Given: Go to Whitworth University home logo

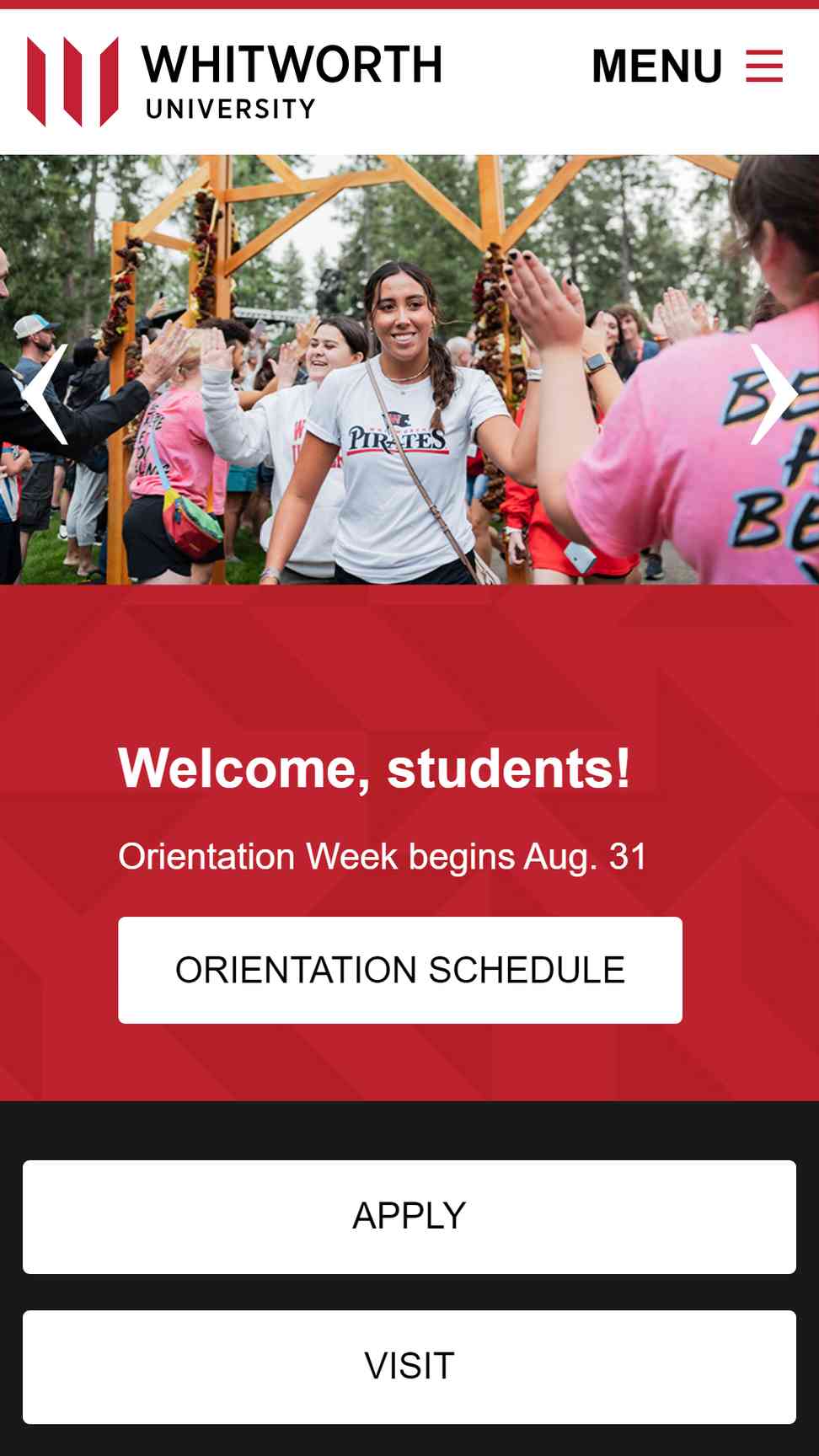Looking at the screenshot, I should [235, 82].
